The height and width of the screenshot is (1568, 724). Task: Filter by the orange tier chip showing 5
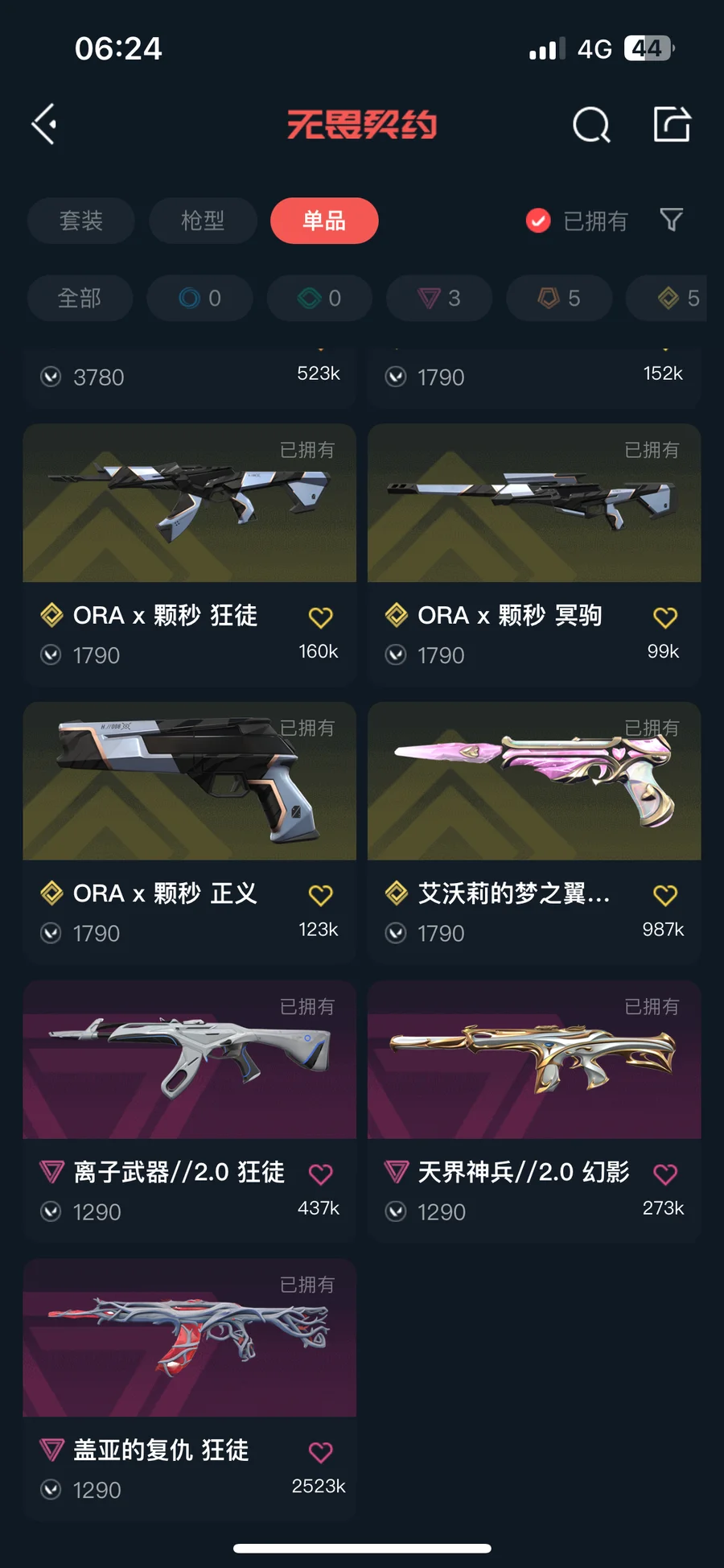point(559,299)
